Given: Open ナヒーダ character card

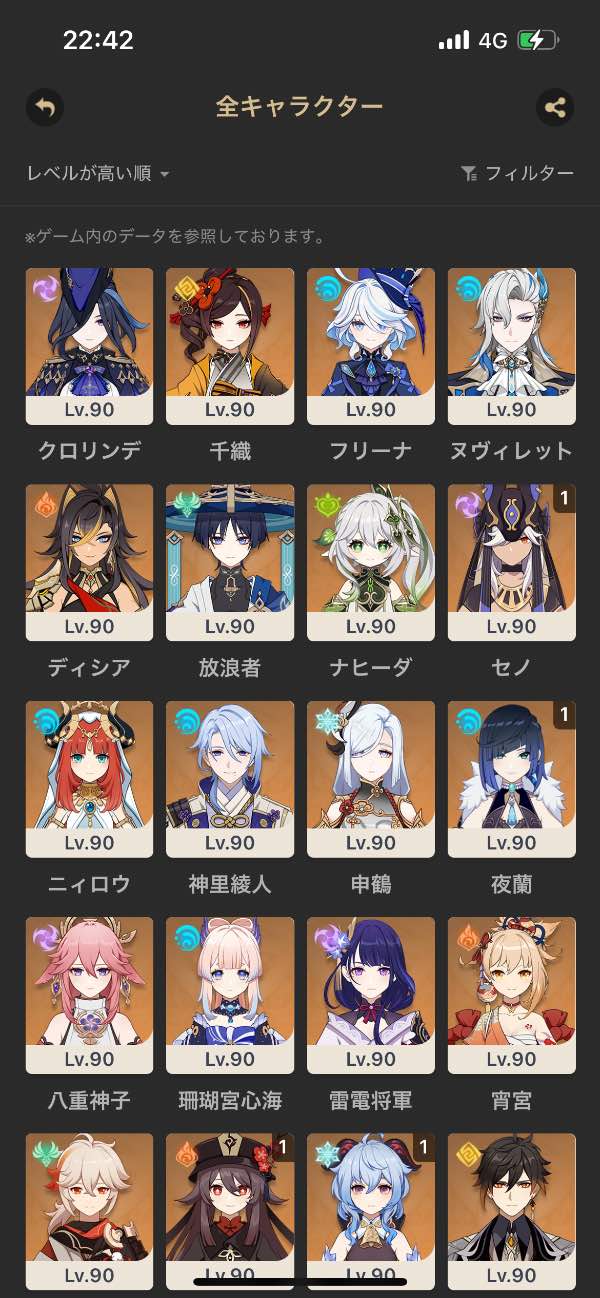Looking at the screenshot, I should [371, 562].
